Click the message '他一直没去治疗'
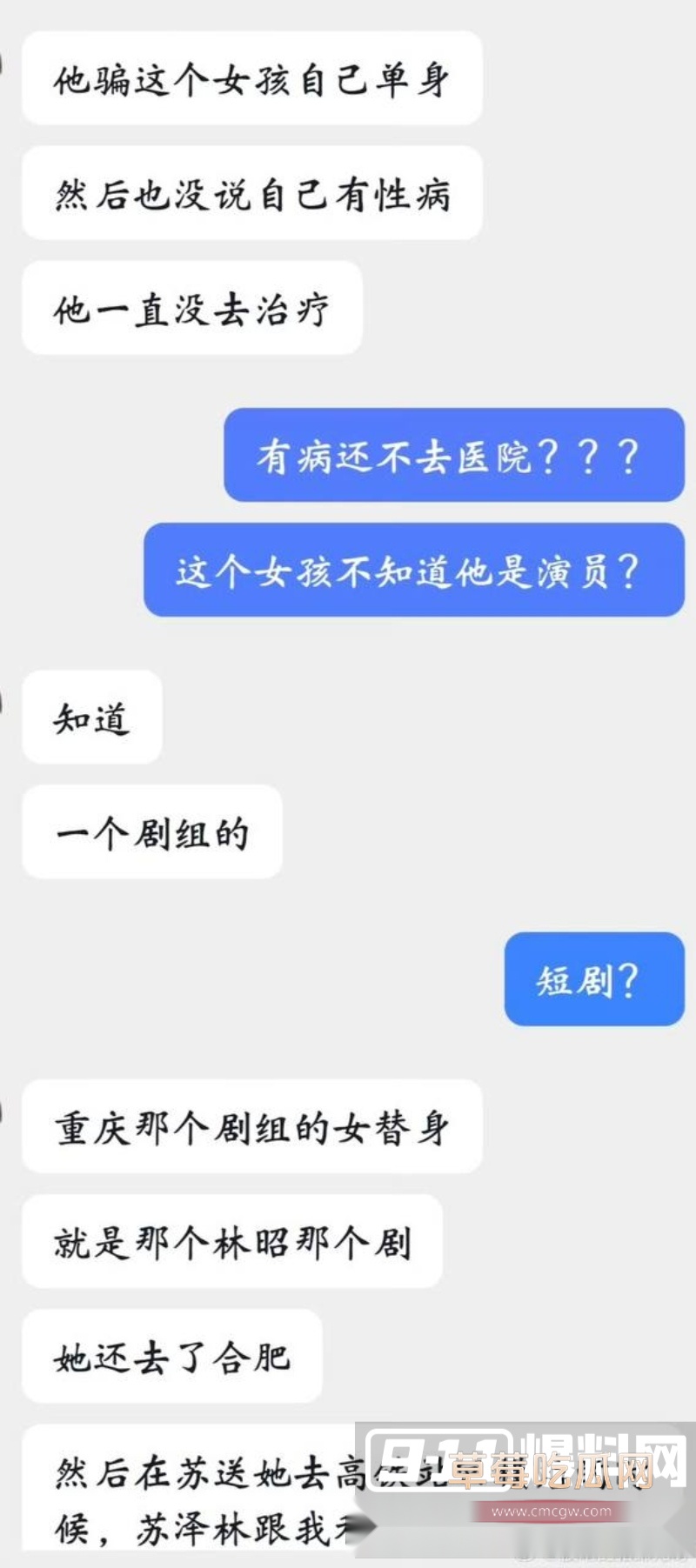 pos(191,309)
